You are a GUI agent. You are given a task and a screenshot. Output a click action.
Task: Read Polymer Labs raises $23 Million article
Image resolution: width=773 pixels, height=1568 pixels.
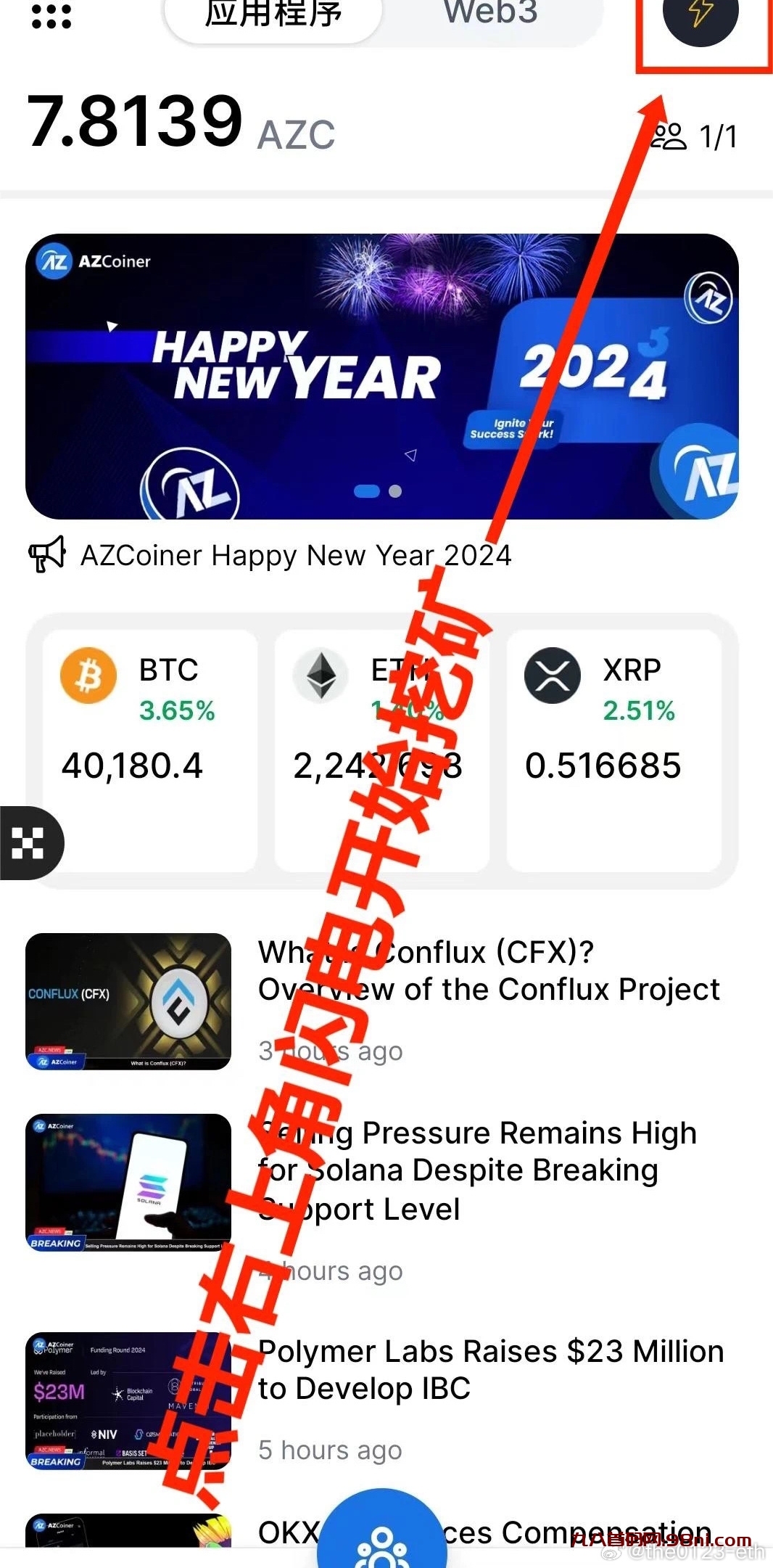tap(491, 1370)
